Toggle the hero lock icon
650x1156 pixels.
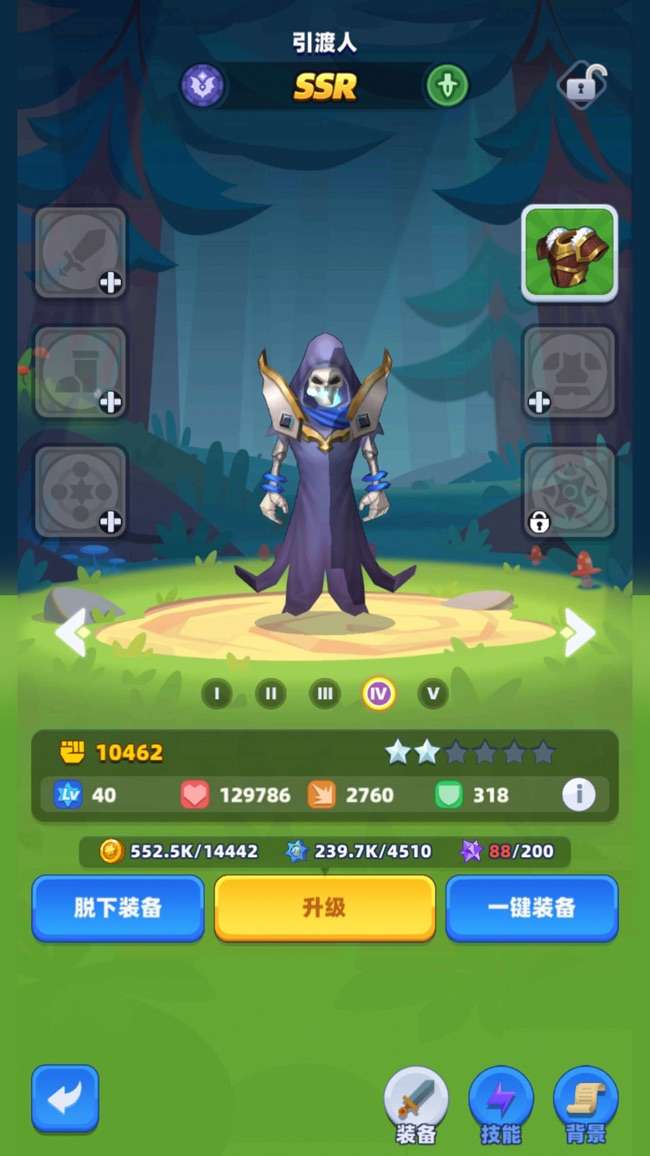click(582, 86)
